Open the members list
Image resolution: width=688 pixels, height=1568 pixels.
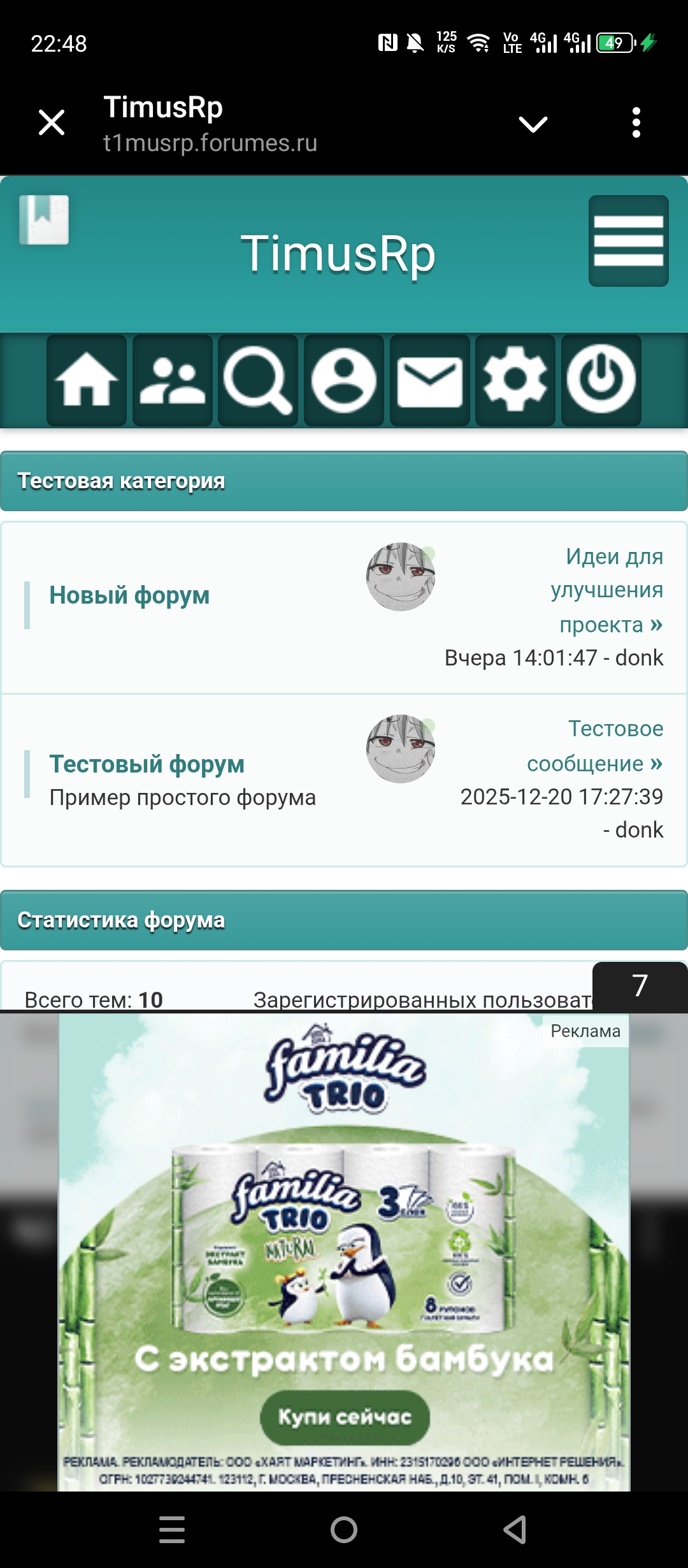coord(172,381)
